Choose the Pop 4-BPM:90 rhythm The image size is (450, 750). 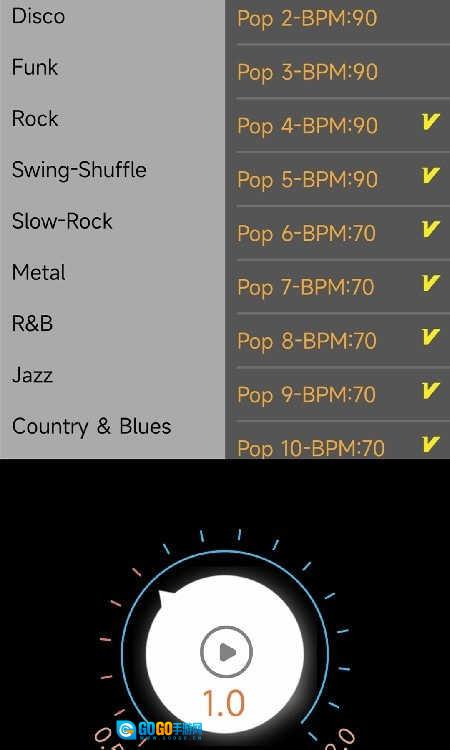pos(338,126)
